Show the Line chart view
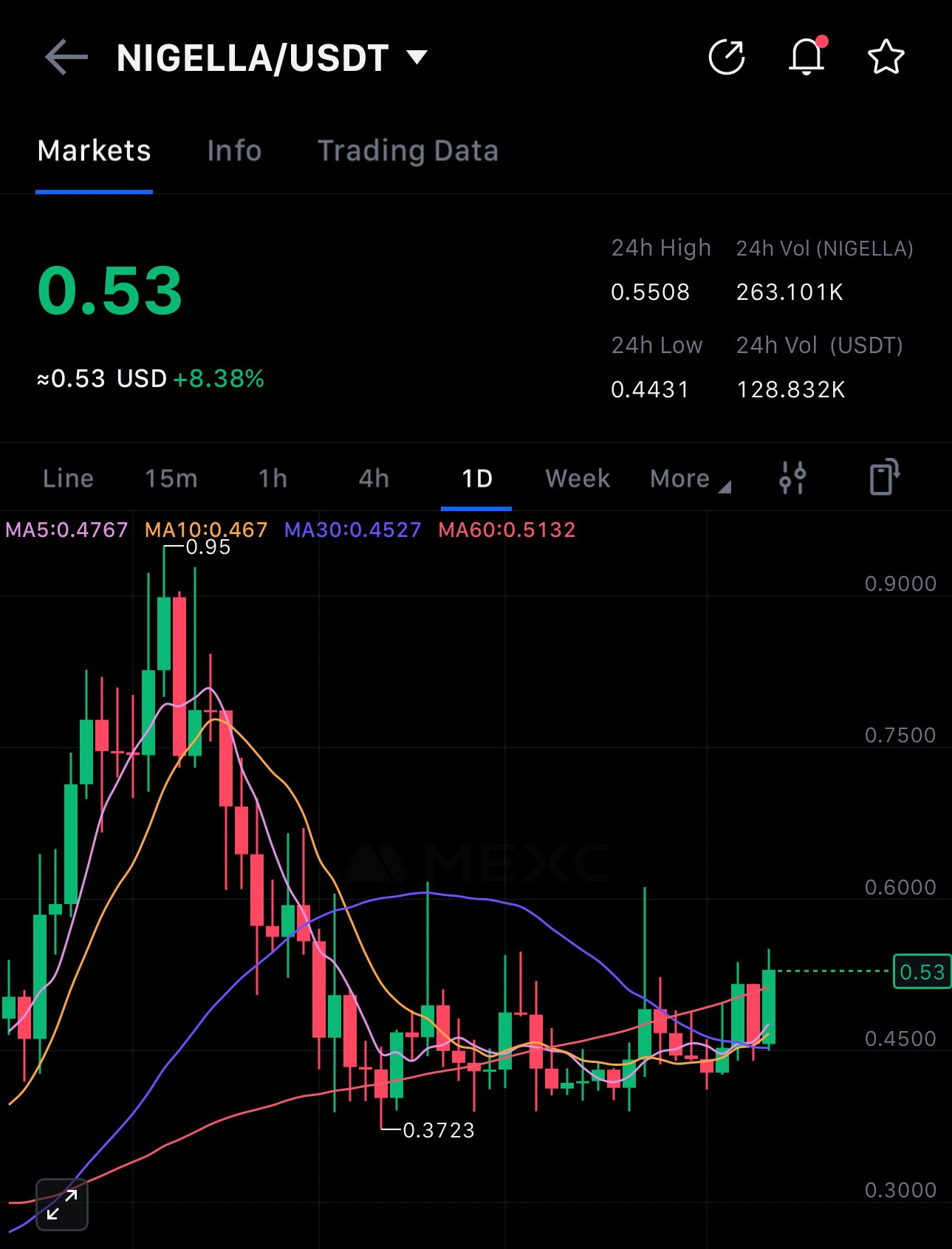 (68, 479)
